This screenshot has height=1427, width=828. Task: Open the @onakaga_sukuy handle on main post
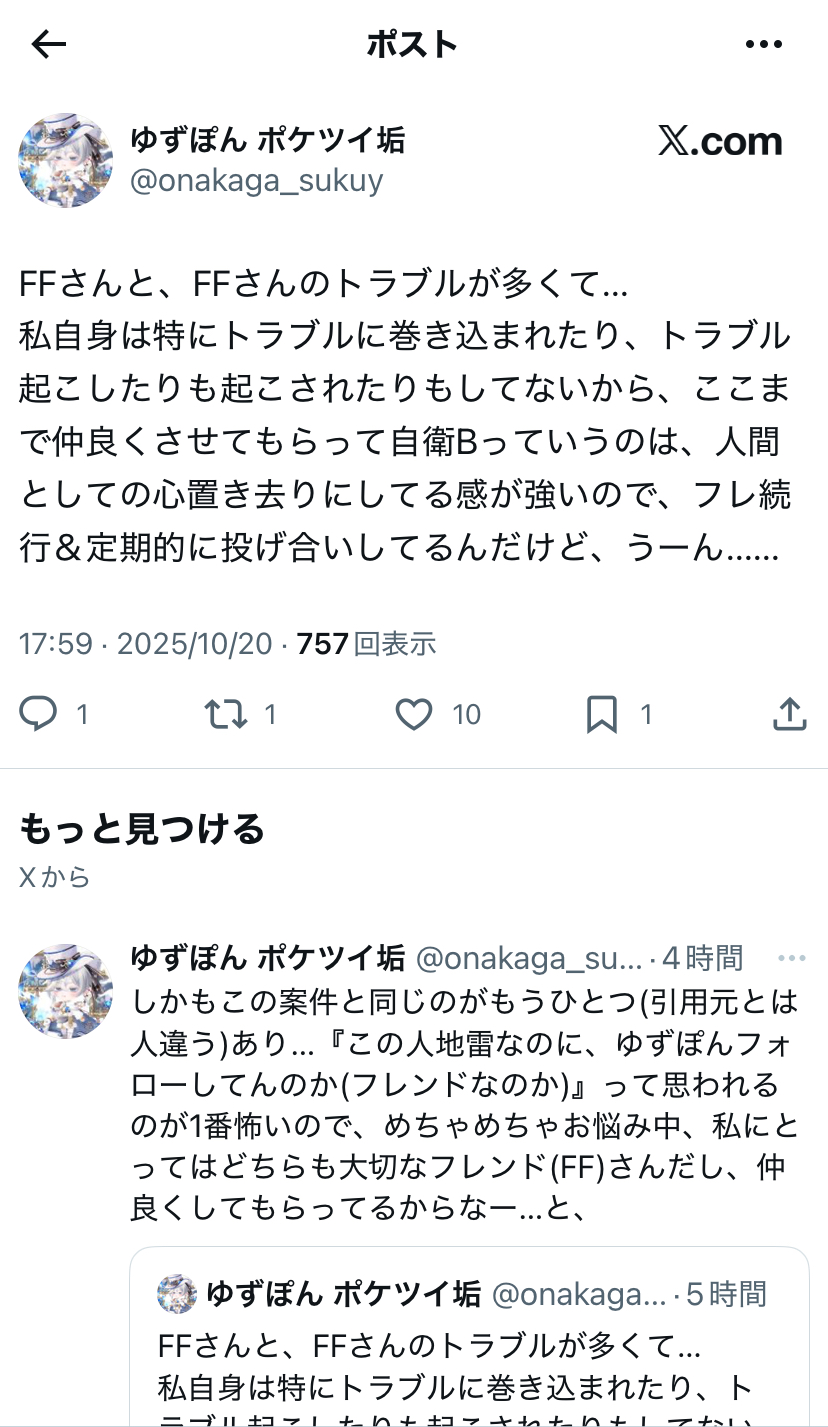click(x=257, y=181)
